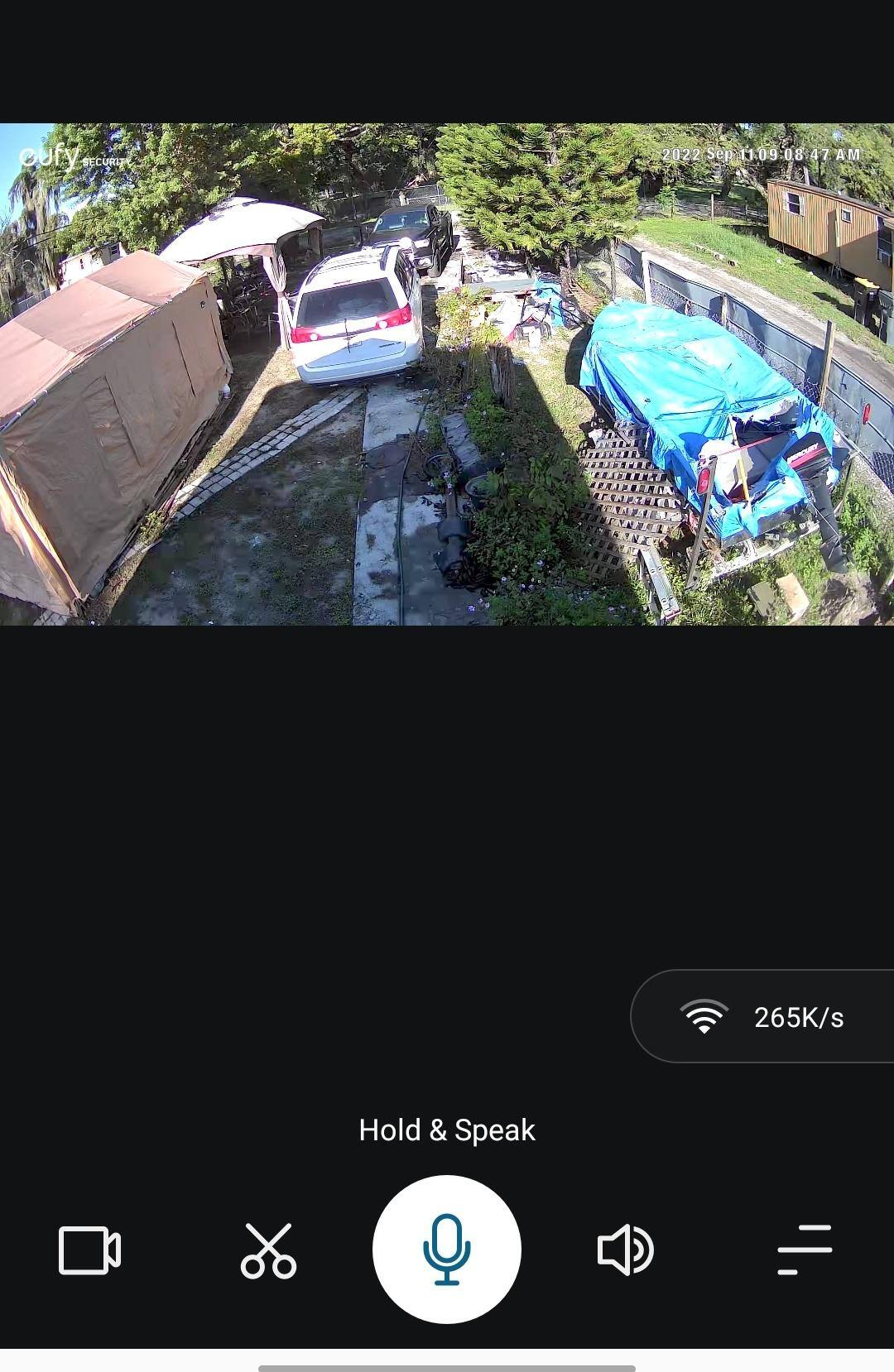Take a snapshot with the scissors icon

tap(268, 1250)
